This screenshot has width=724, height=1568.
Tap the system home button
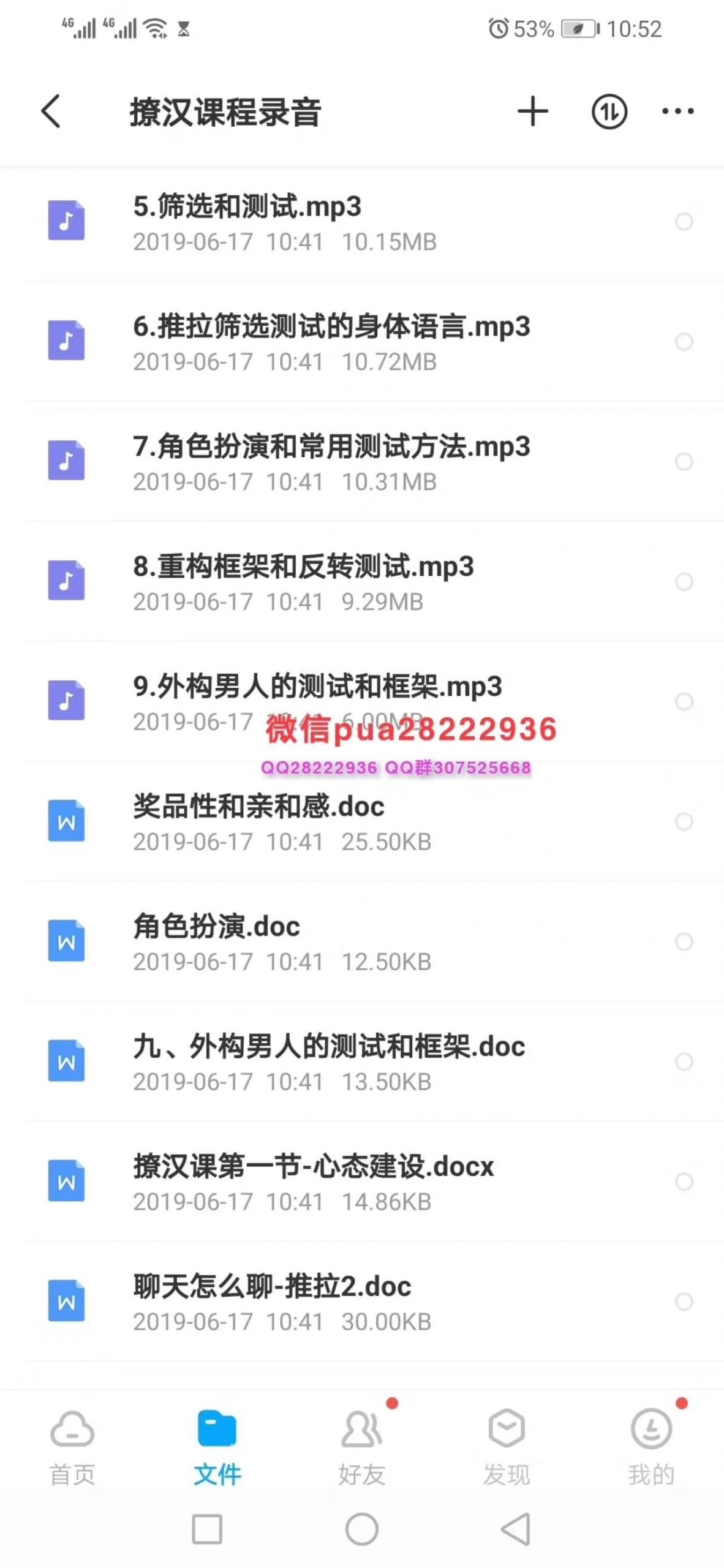pos(362,1529)
